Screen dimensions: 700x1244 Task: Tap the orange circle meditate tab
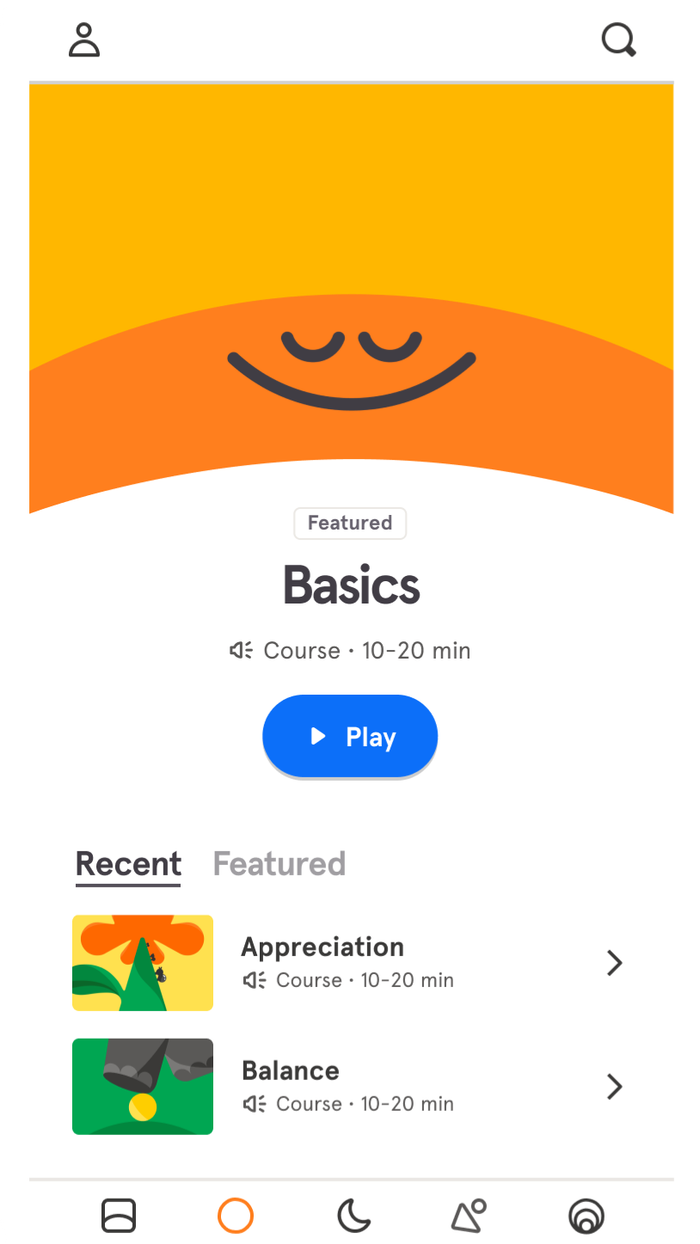click(235, 1216)
